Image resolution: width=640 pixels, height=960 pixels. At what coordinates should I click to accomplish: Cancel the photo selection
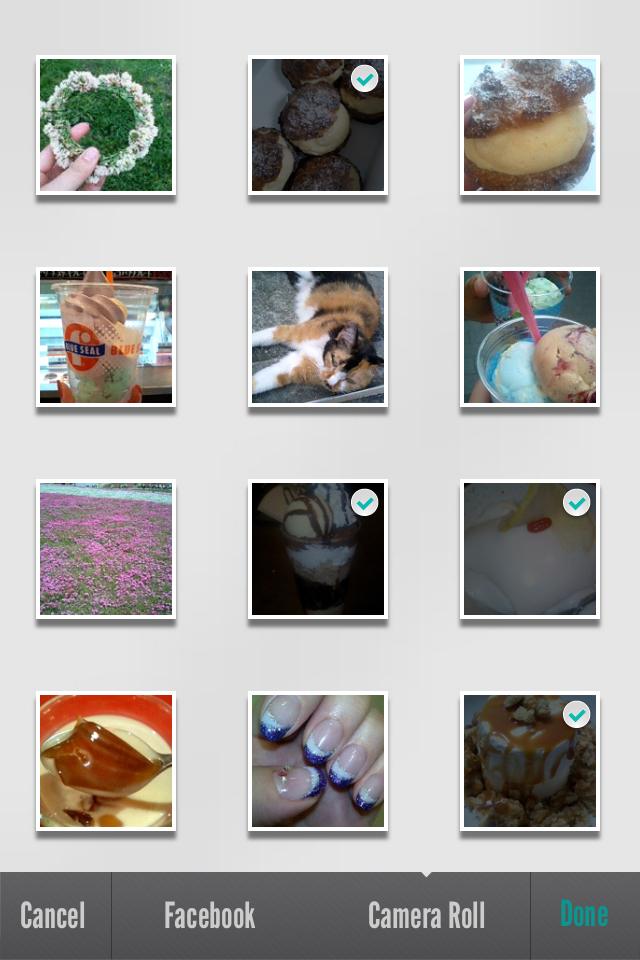tap(53, 915)
